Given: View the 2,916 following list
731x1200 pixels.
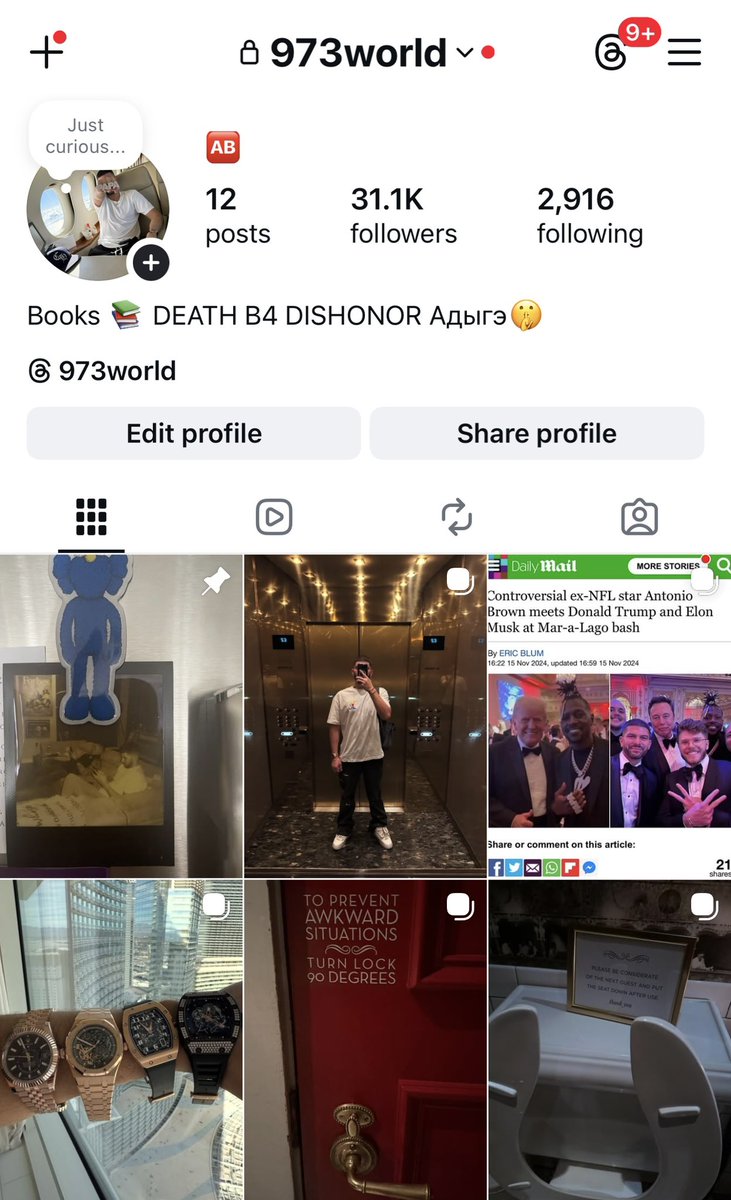Looking at the screenshot, I should pos(589,215).
